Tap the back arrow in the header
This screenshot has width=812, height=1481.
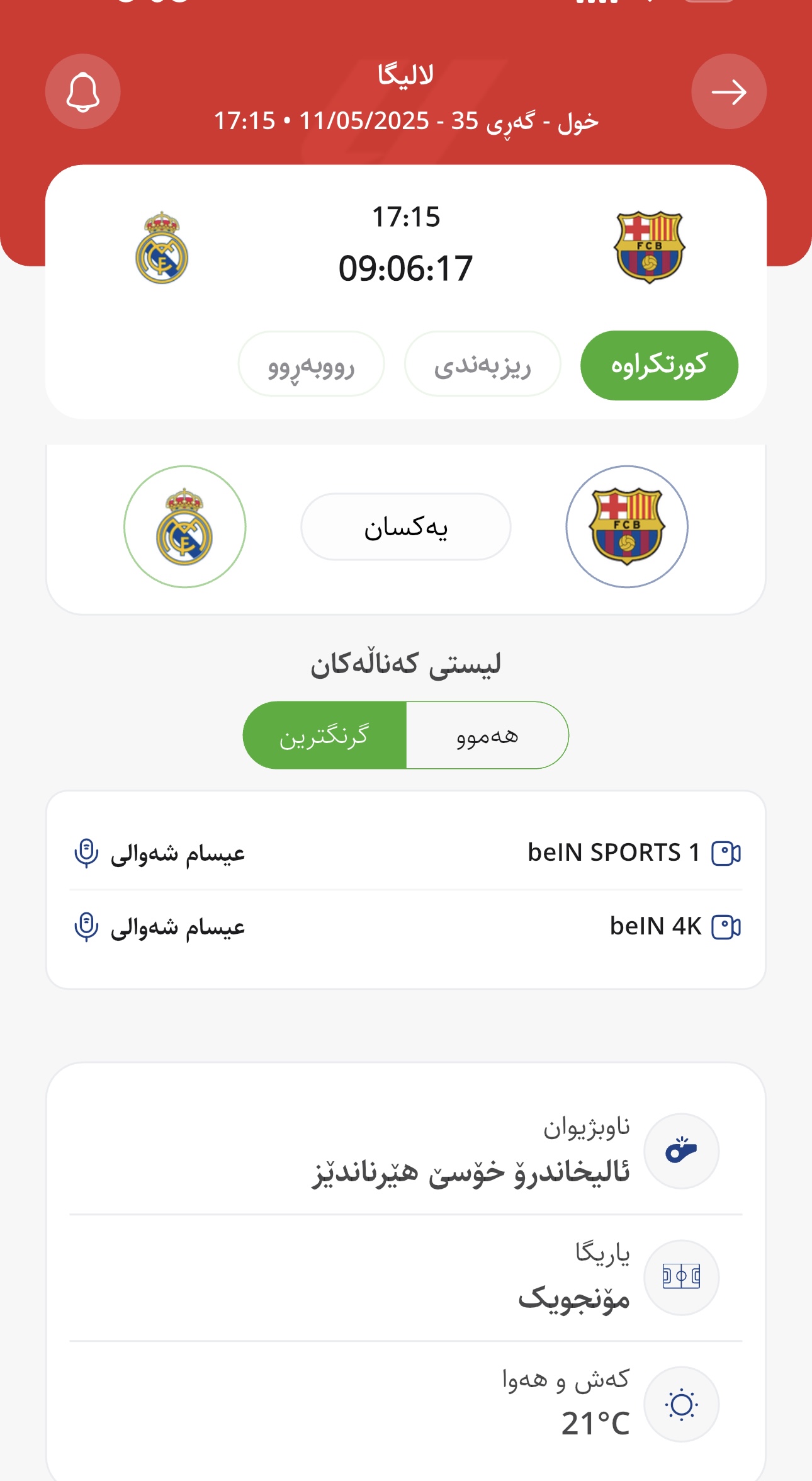coord(729,92)
